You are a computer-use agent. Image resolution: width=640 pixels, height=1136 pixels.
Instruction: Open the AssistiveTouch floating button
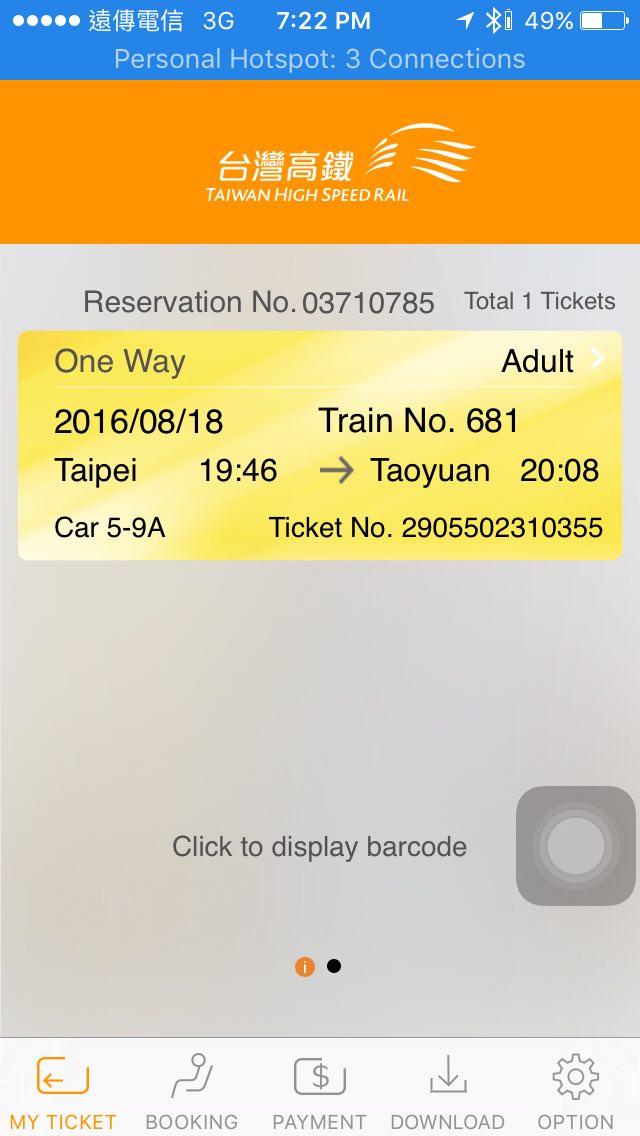[575, 846]
